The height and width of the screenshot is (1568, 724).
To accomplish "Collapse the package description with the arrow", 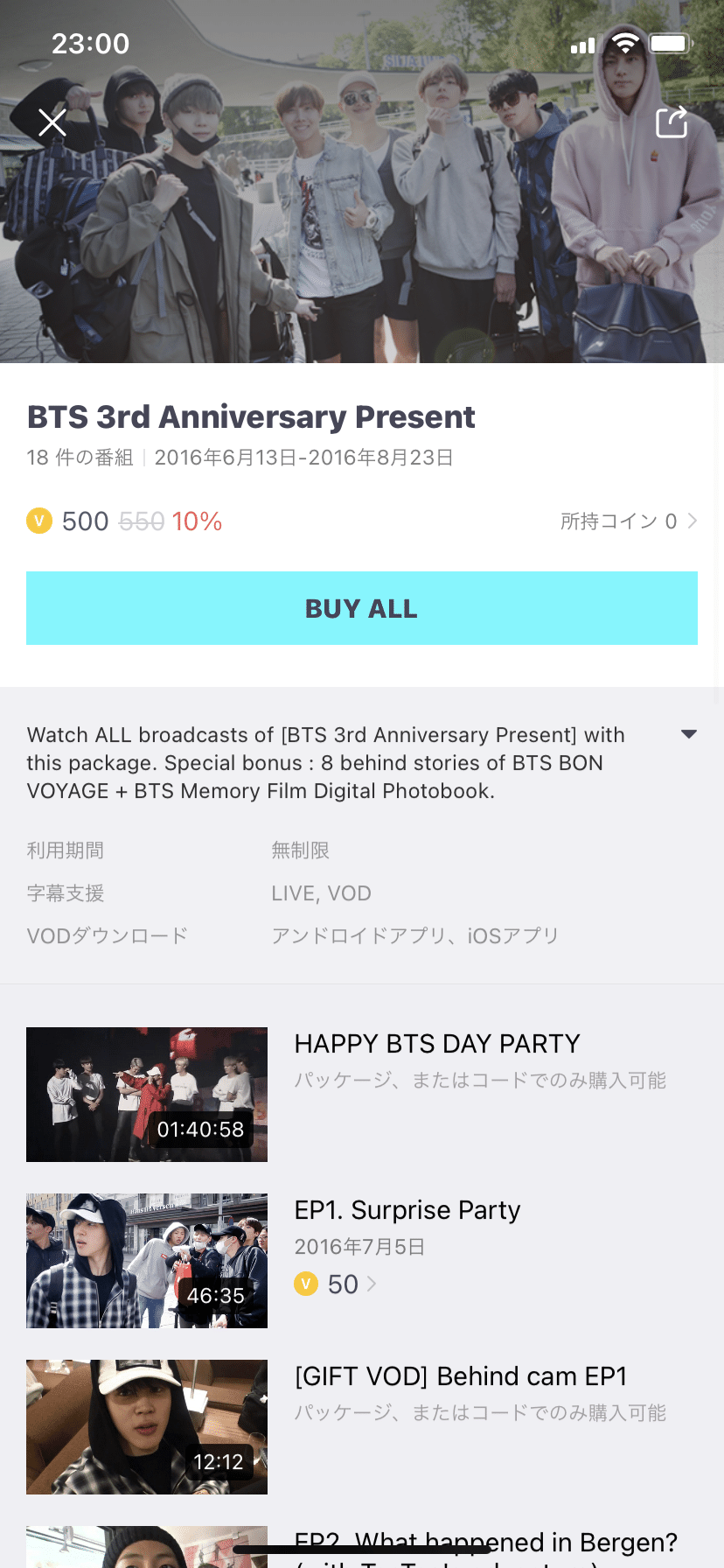I will 690,735.
